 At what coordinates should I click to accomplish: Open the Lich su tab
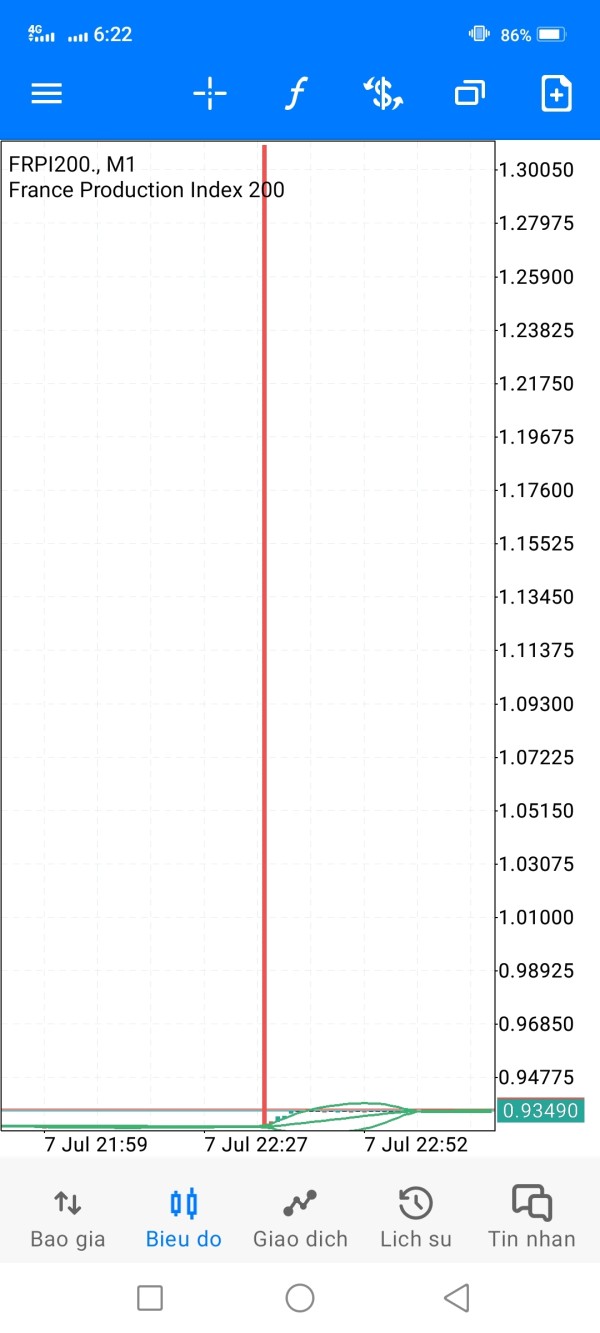416,1218
